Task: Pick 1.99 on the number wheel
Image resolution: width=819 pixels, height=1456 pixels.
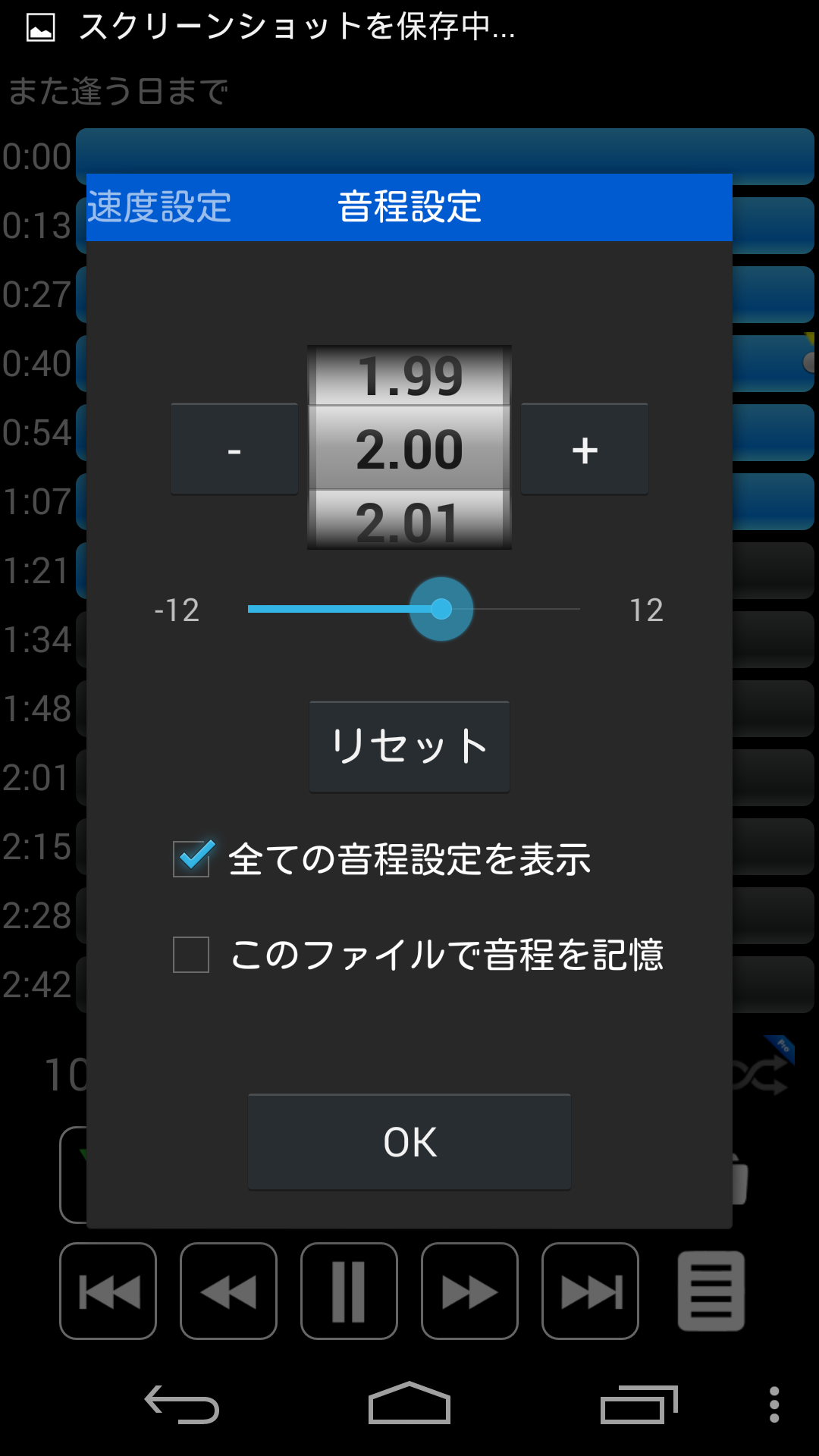Action: [x=409, y=376]
